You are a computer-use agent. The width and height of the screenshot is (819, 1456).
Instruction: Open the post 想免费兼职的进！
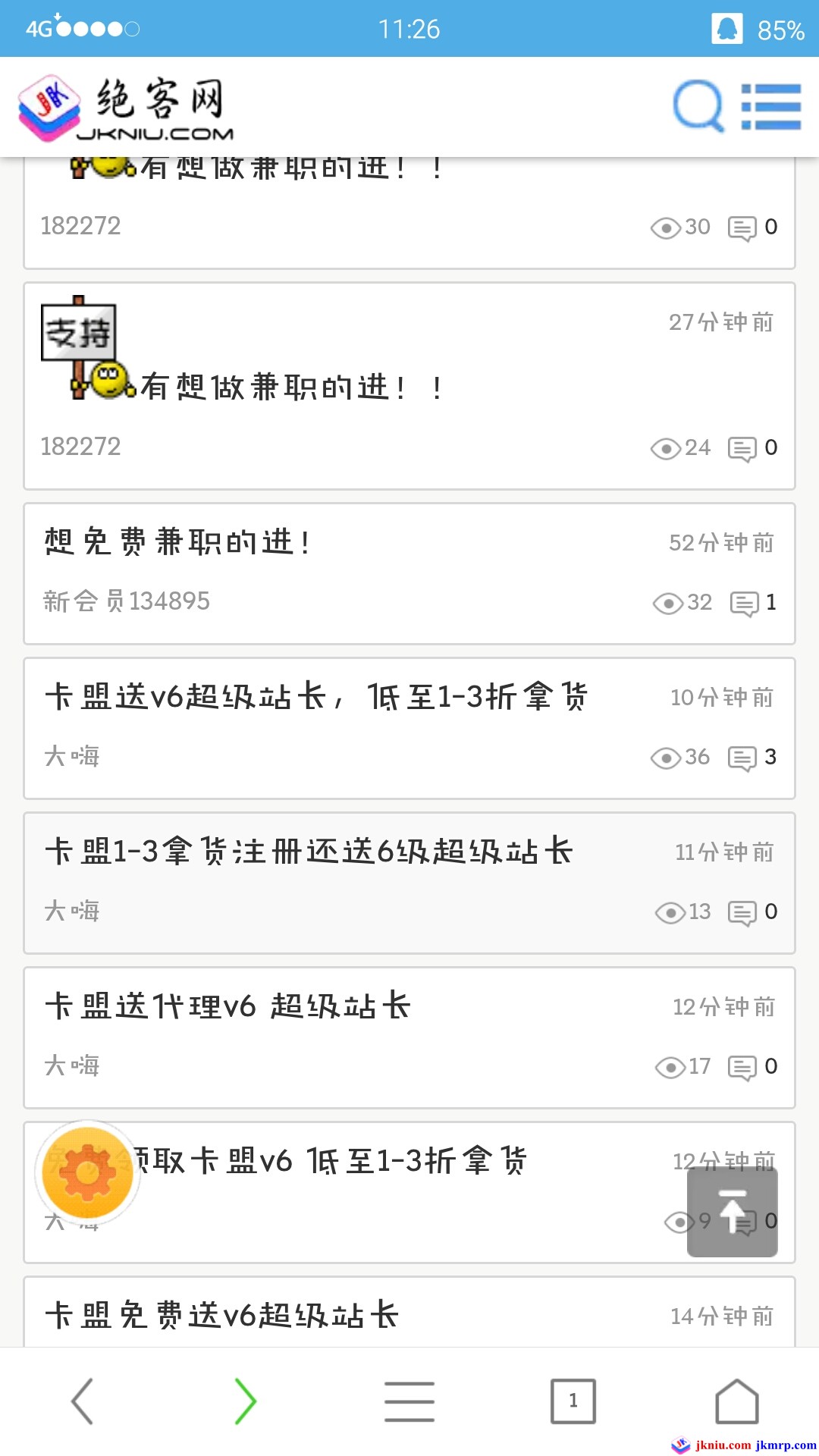177,543
